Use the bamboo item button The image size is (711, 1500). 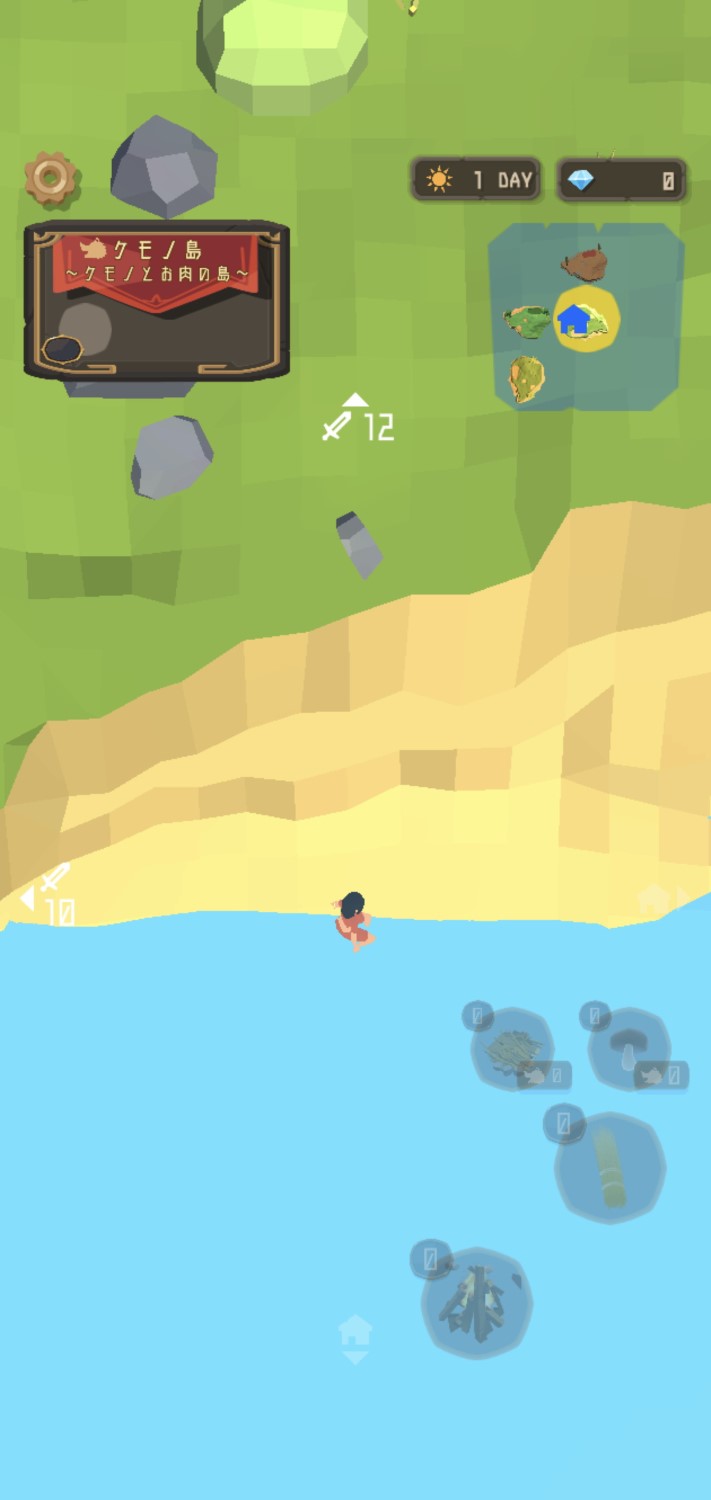(610, 1167)
